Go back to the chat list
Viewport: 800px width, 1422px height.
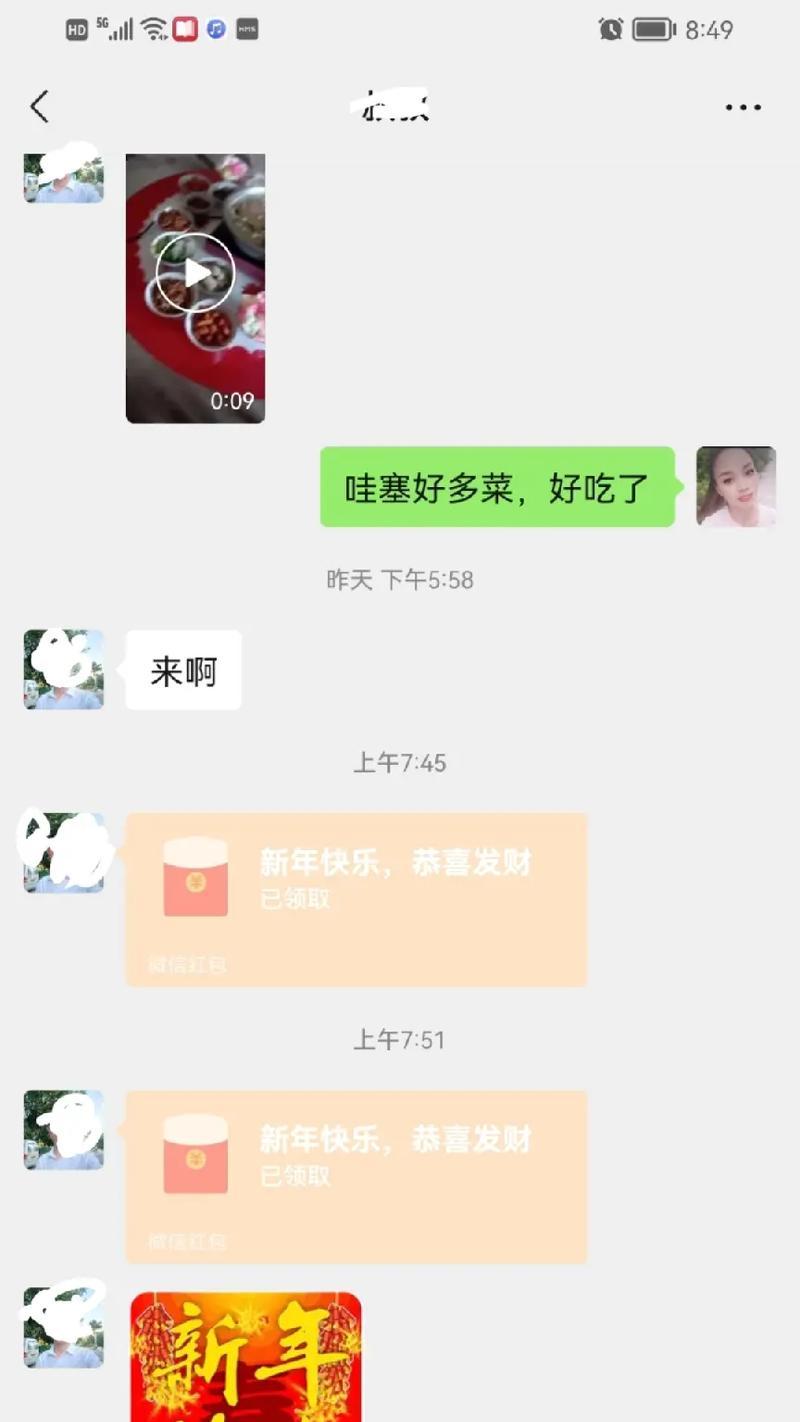(39, 106)
